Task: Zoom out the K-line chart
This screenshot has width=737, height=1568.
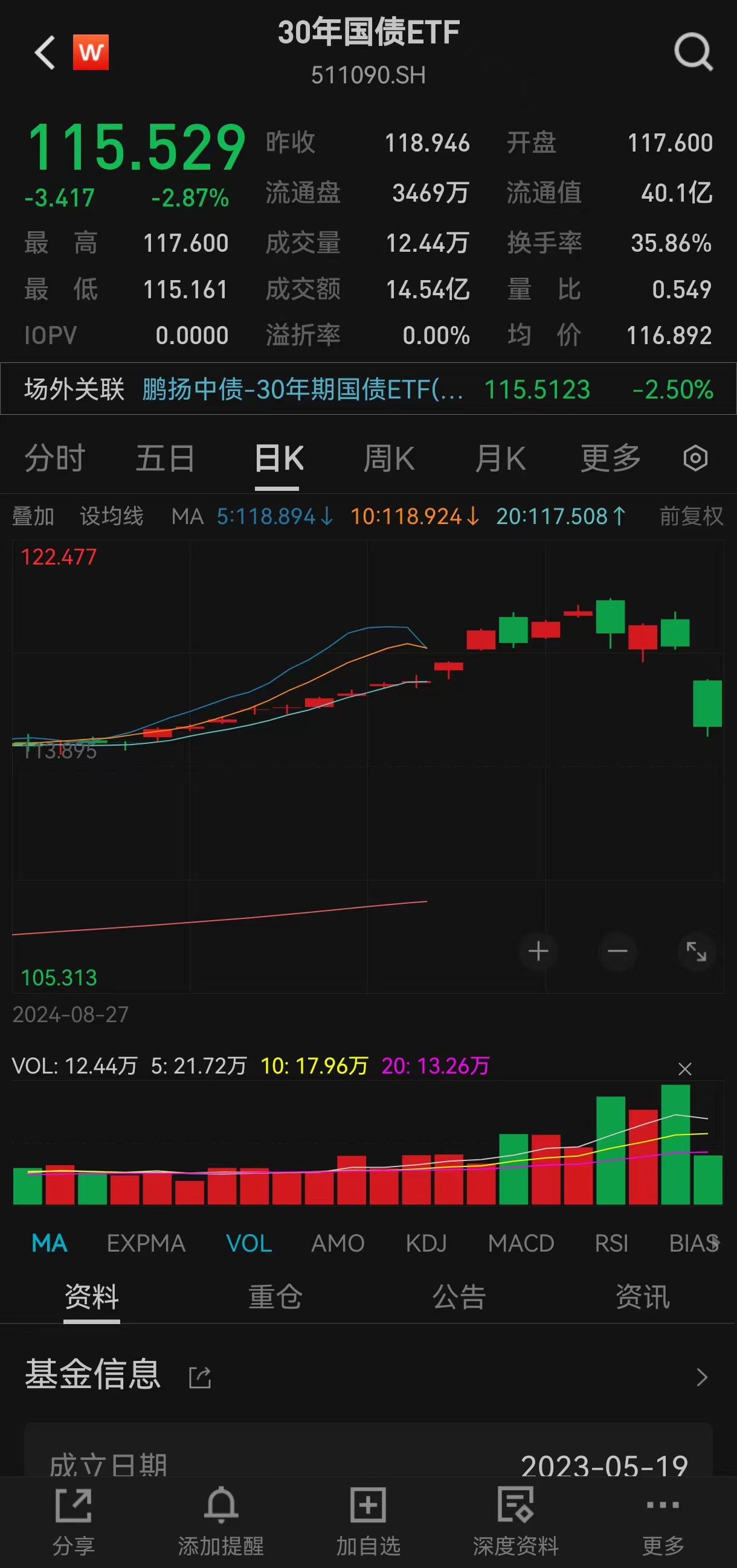Action: pos(617,951)
